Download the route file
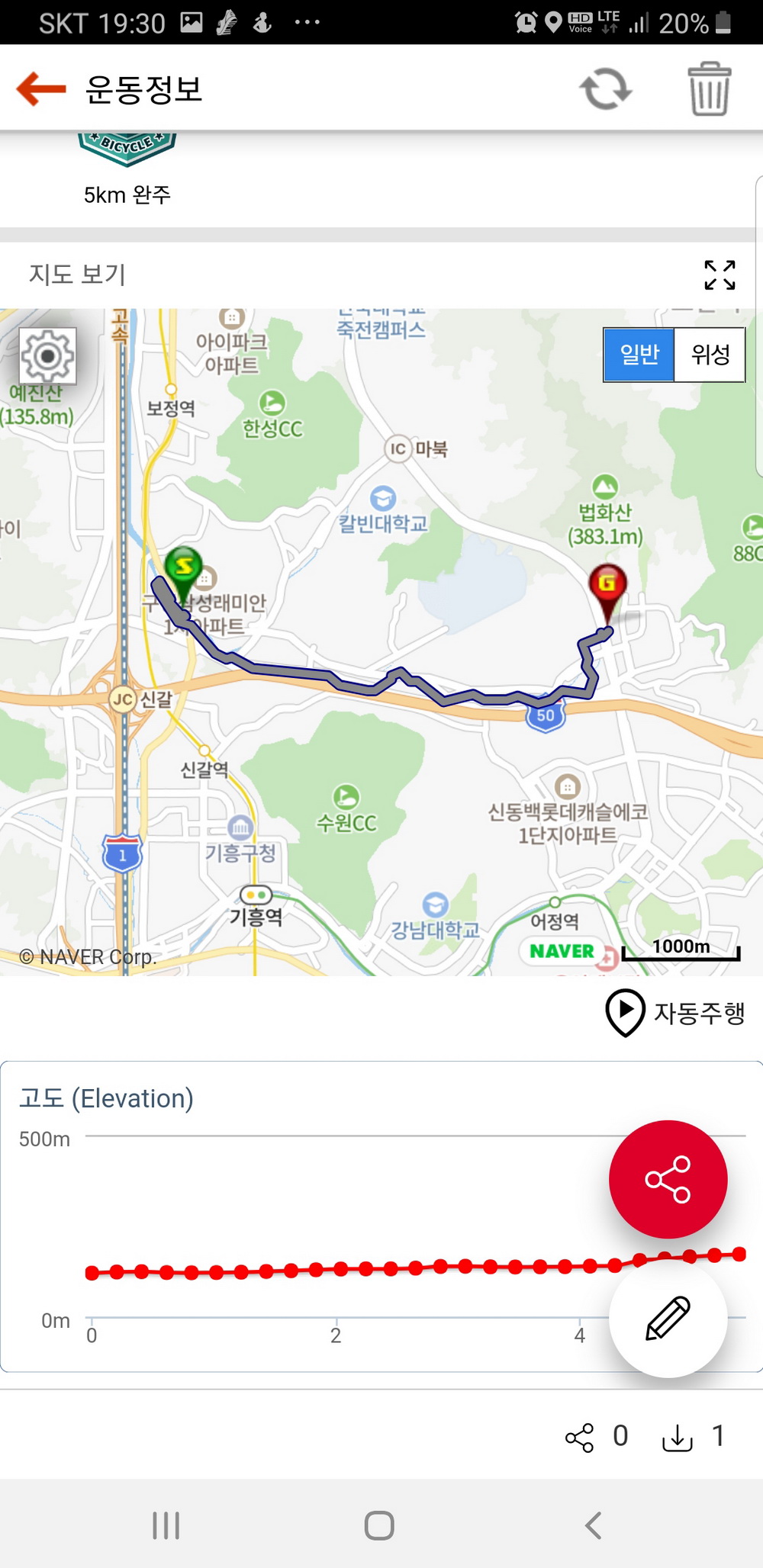 [678, 1438]
